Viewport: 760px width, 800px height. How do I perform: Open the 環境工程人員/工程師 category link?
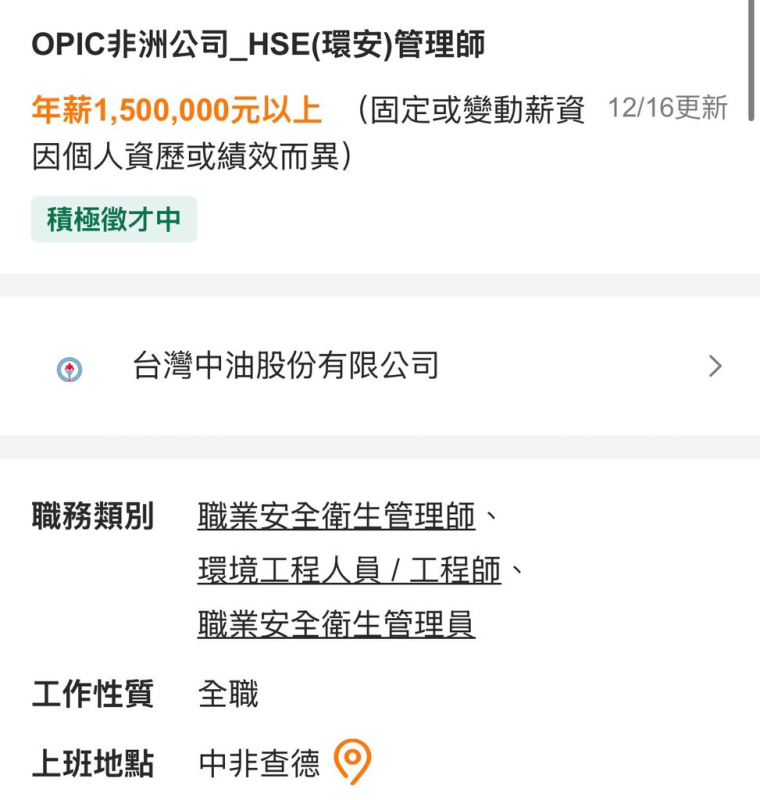tap(349, 571)
